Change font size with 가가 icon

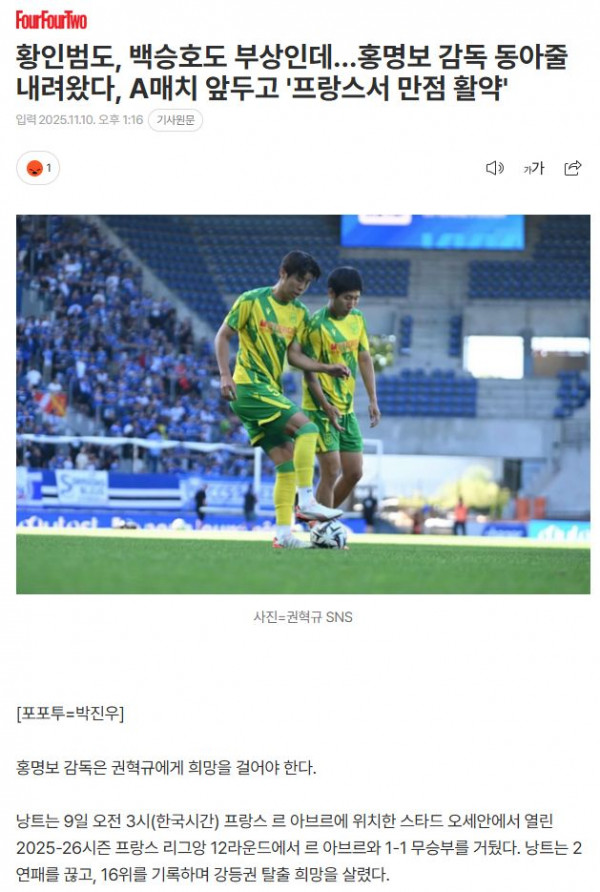pos(533,168)
